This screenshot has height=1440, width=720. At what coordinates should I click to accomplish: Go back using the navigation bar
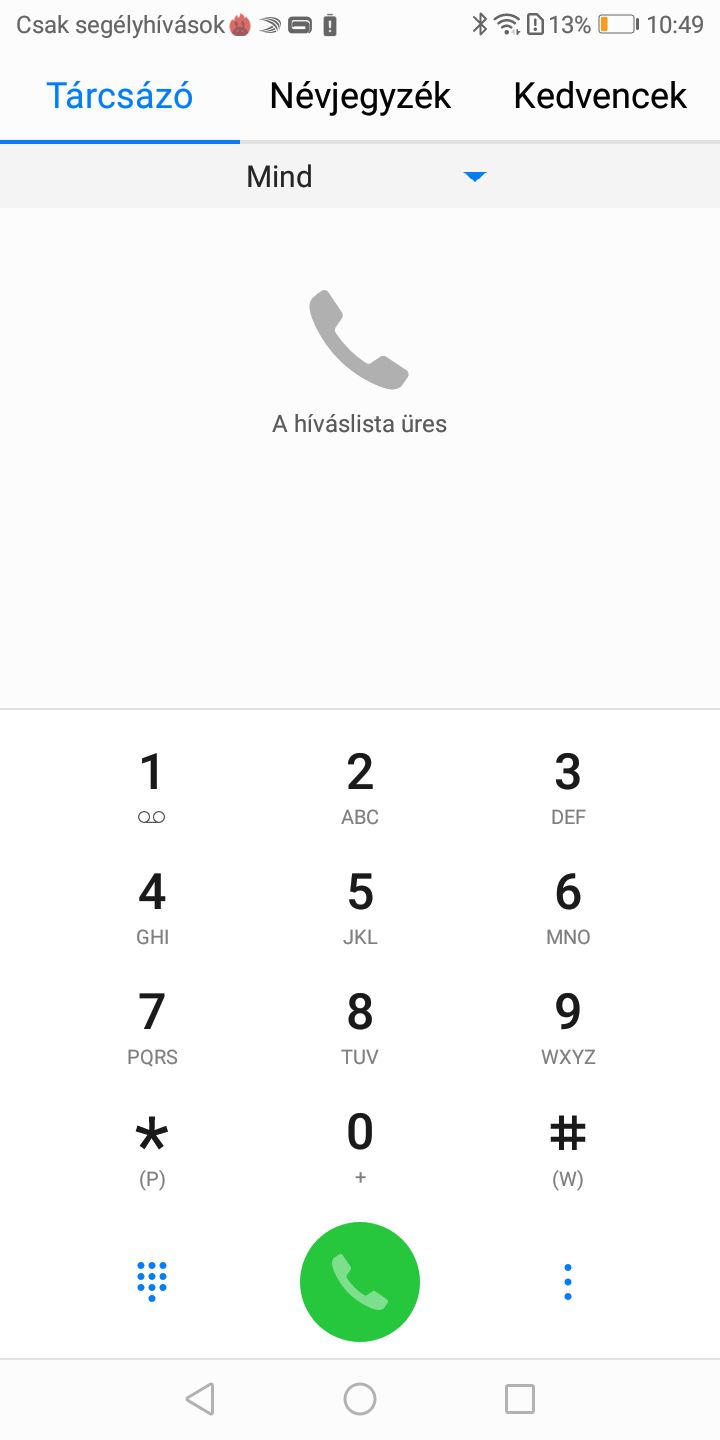click(200, 1398)
